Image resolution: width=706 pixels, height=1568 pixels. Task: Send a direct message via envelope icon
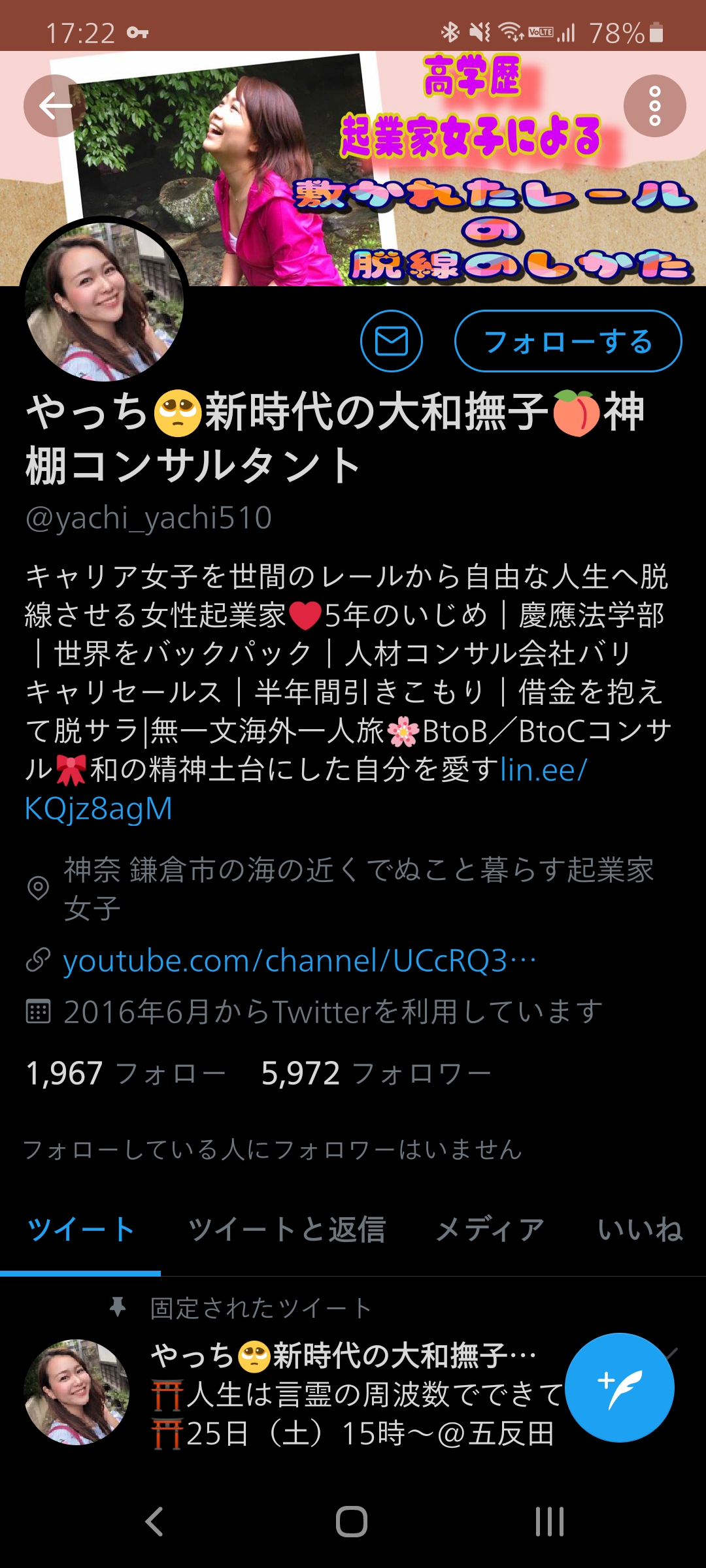[392, 341]
